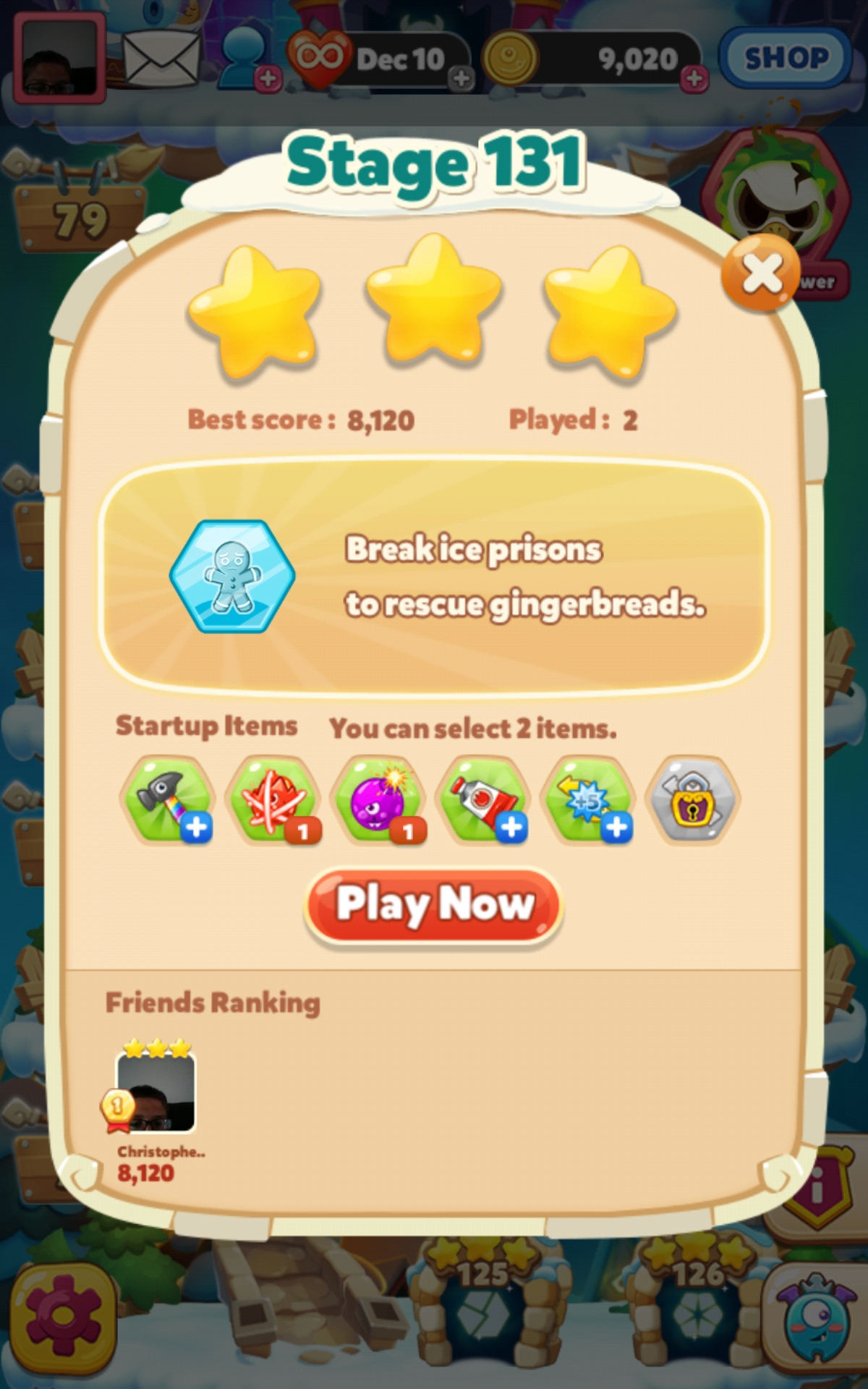Start the stage with Play Now
Screen dimensions: 868x1389
click(434, 905)
